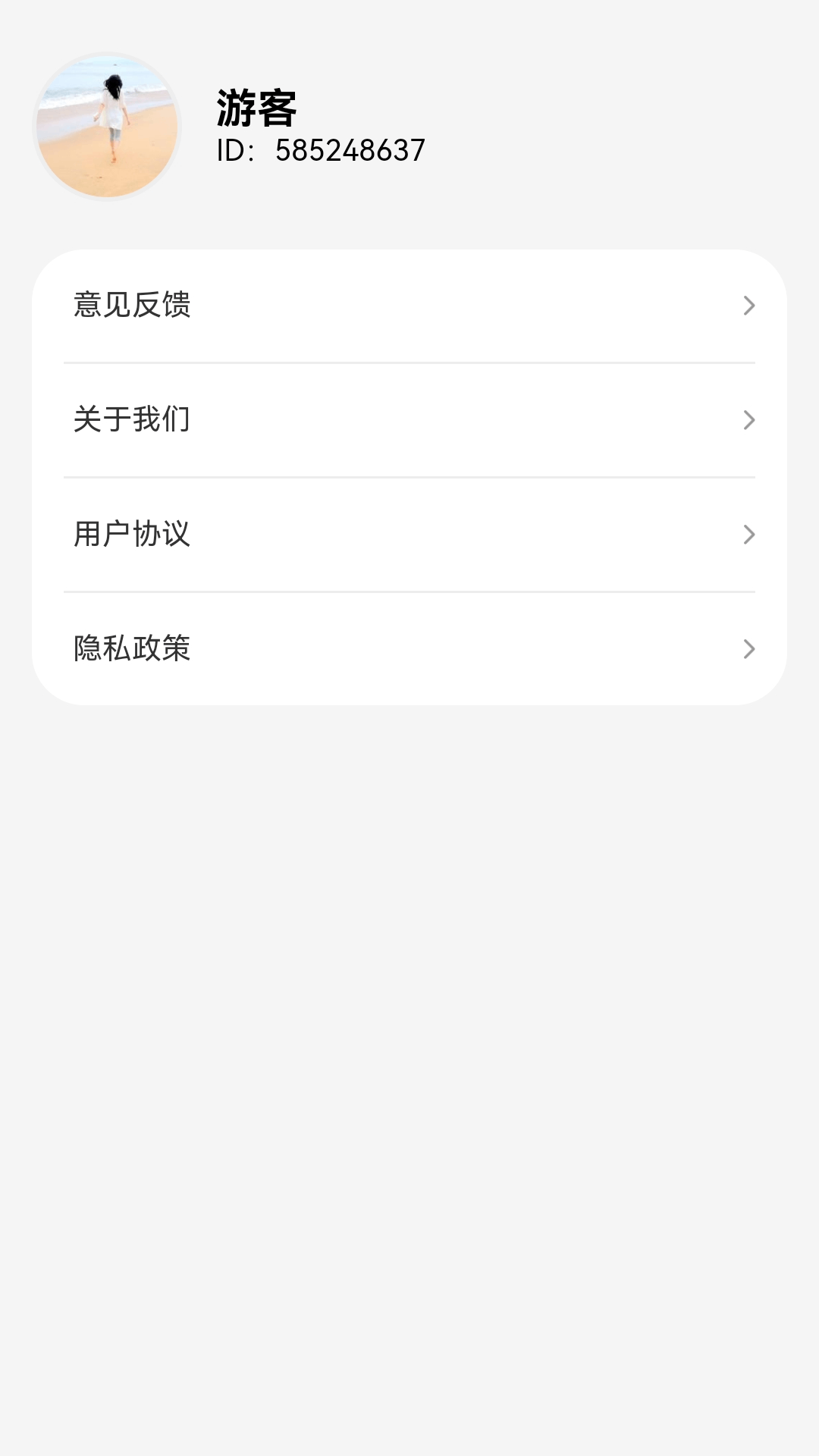Open 意见反馈 feedback page
This screenshot has width=819, height=1456.
click(x=409, y=306)
